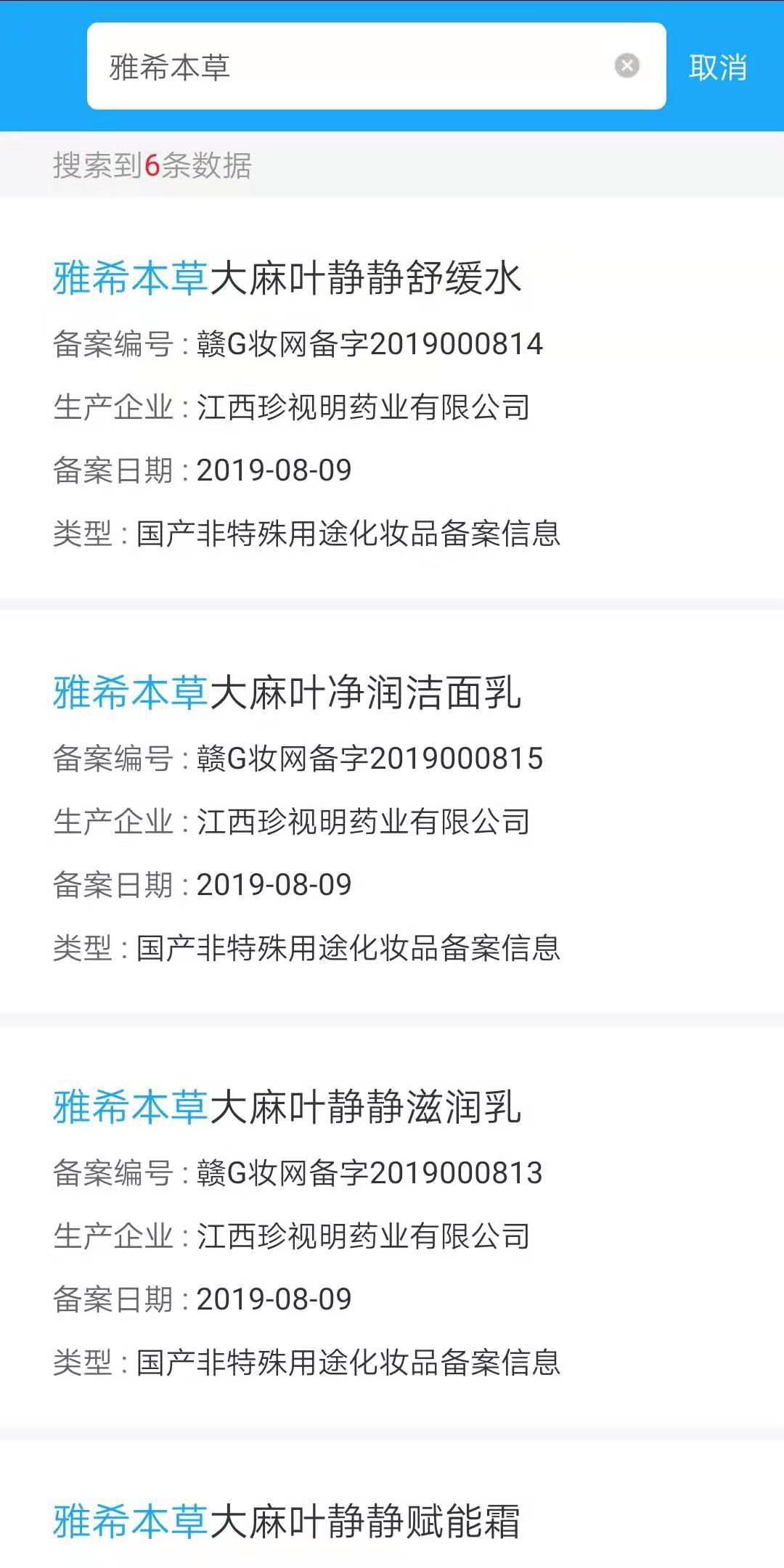Tap the 搜索到6条数据 results count text
784x1568 pixels.
(152, 166)
